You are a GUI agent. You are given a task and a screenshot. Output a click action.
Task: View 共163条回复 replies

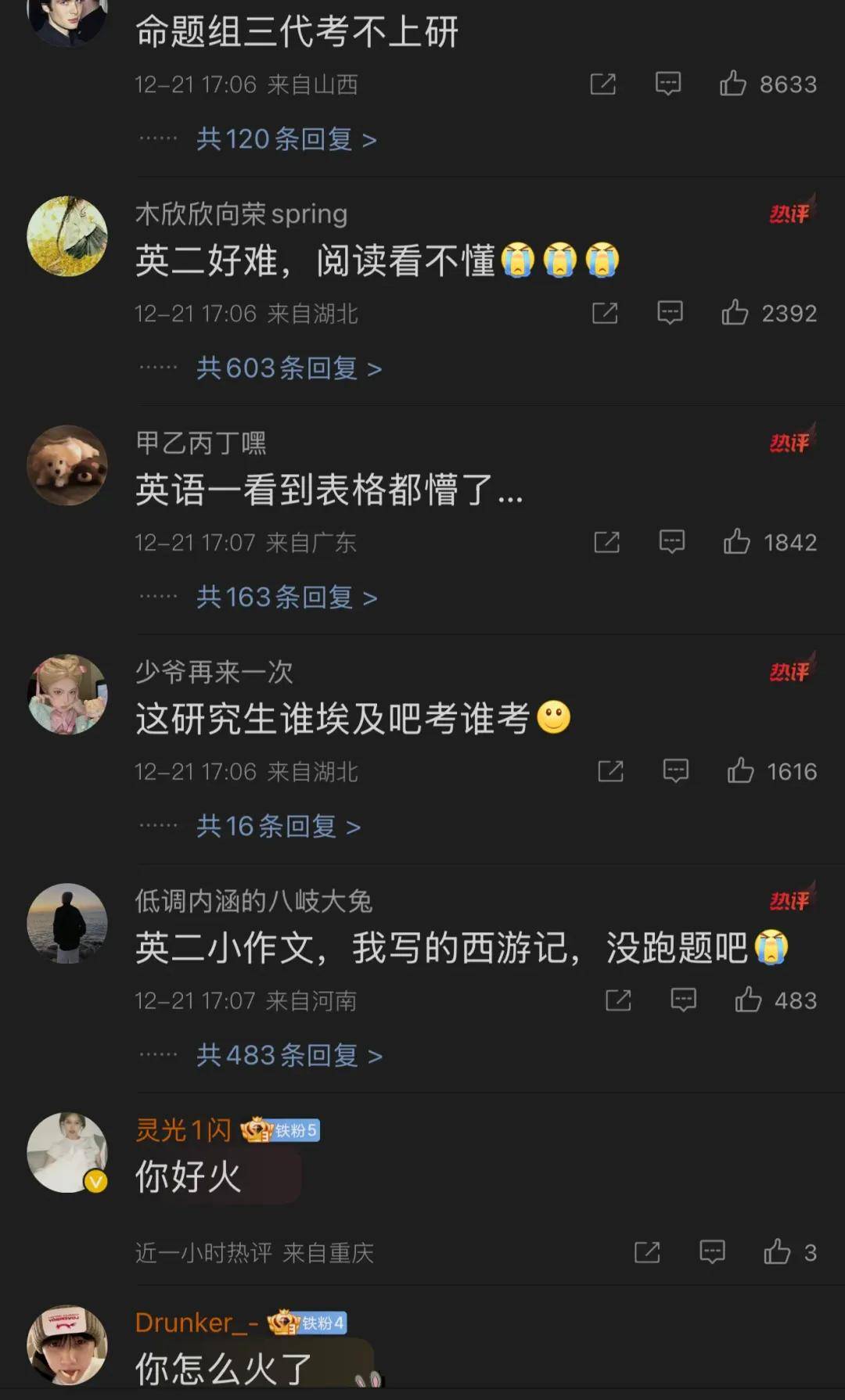[x=286, y=598]
